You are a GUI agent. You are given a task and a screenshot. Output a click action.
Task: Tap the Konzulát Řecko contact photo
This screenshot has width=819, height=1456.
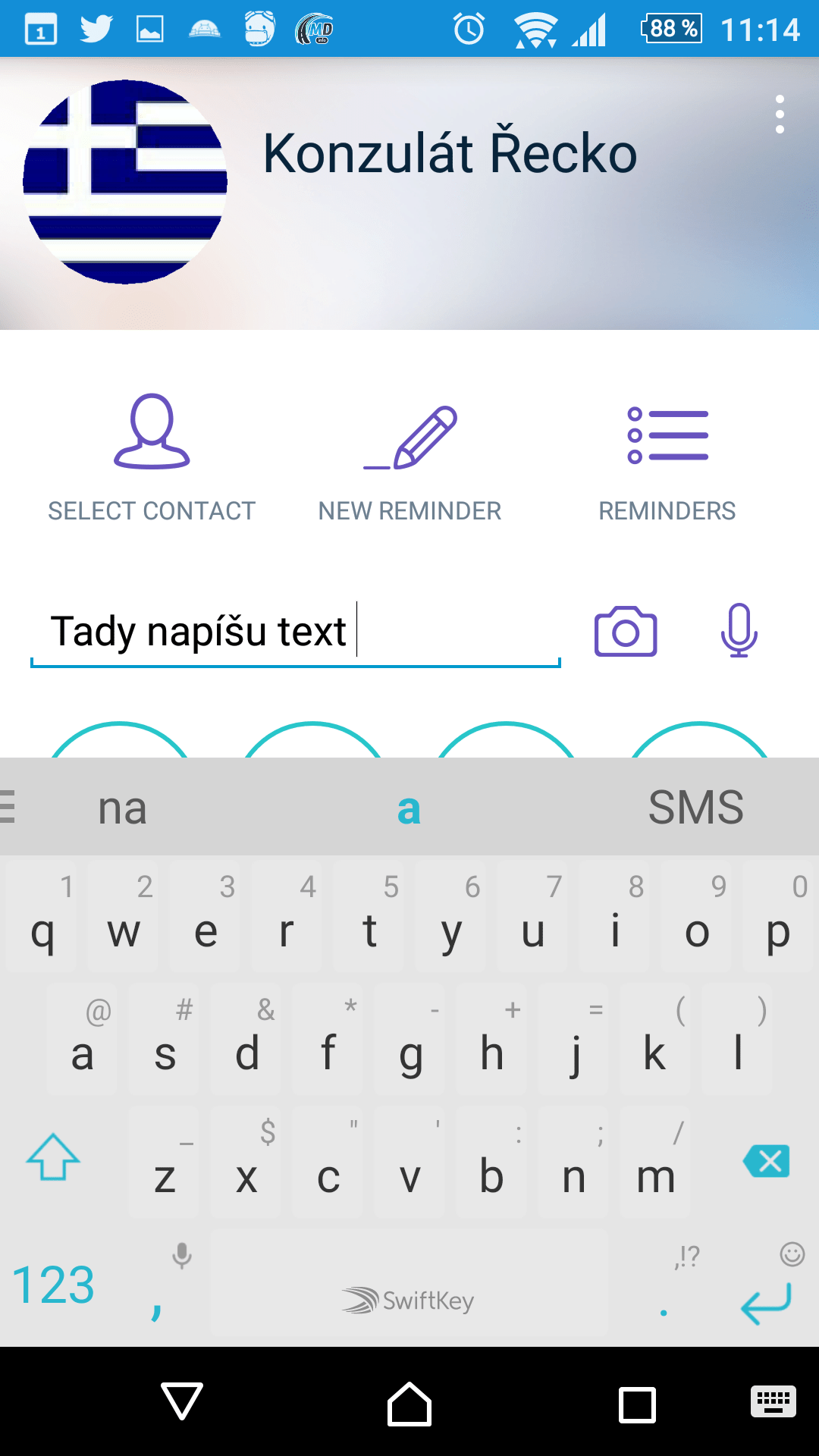pos(125,182)
